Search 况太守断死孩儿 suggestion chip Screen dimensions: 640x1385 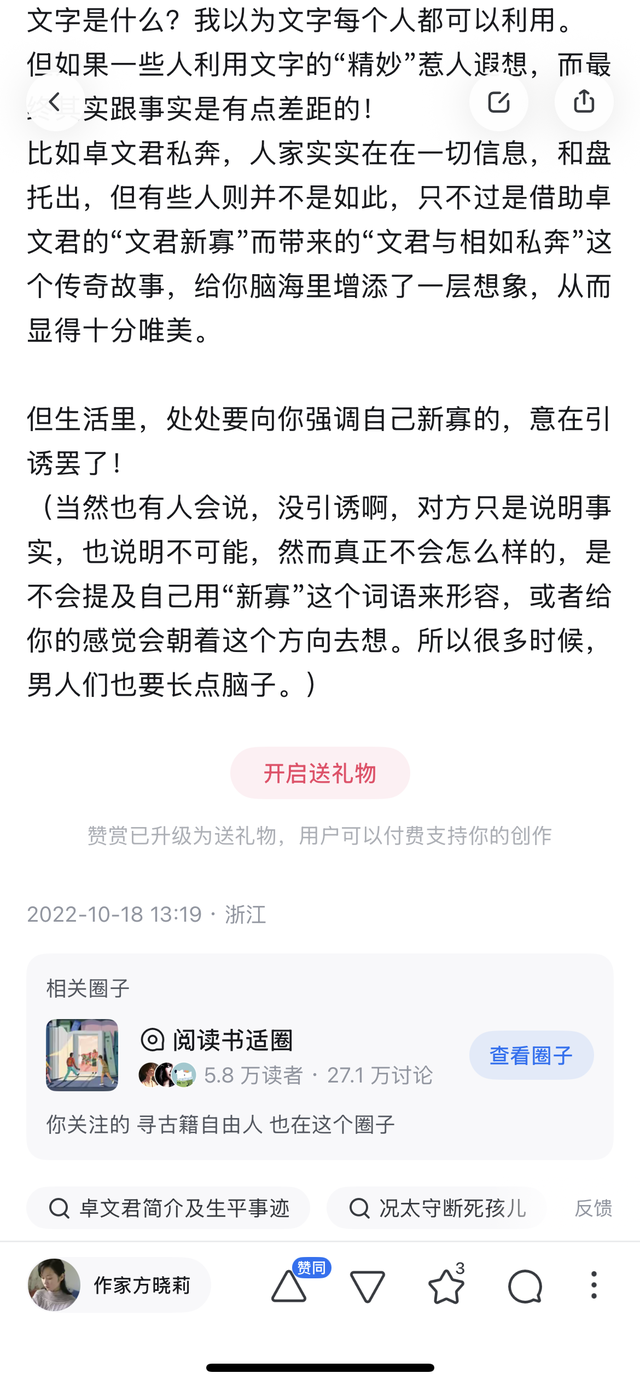click(x=436, y=1208)
